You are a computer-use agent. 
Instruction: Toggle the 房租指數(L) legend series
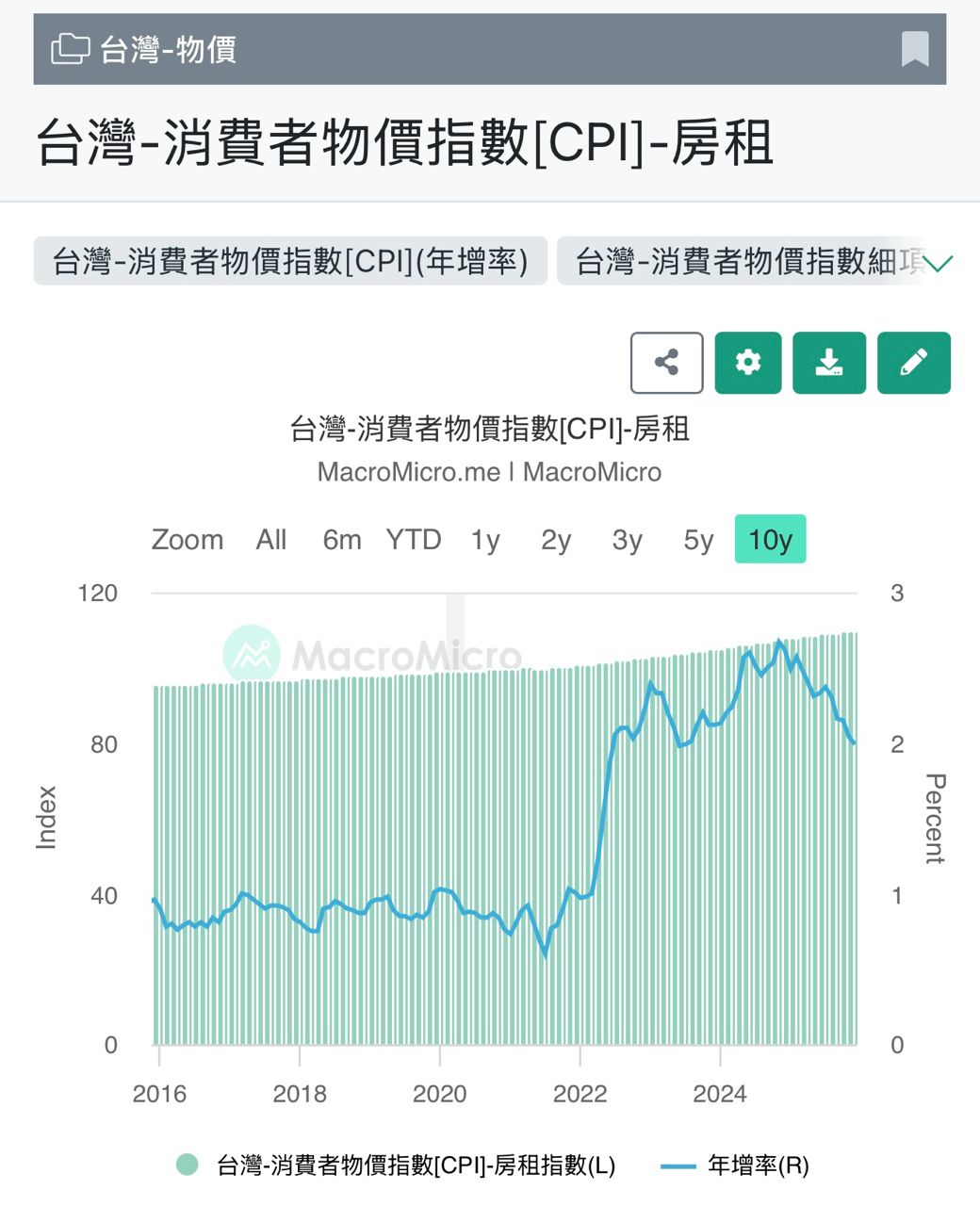click(x=397, y=1165)
